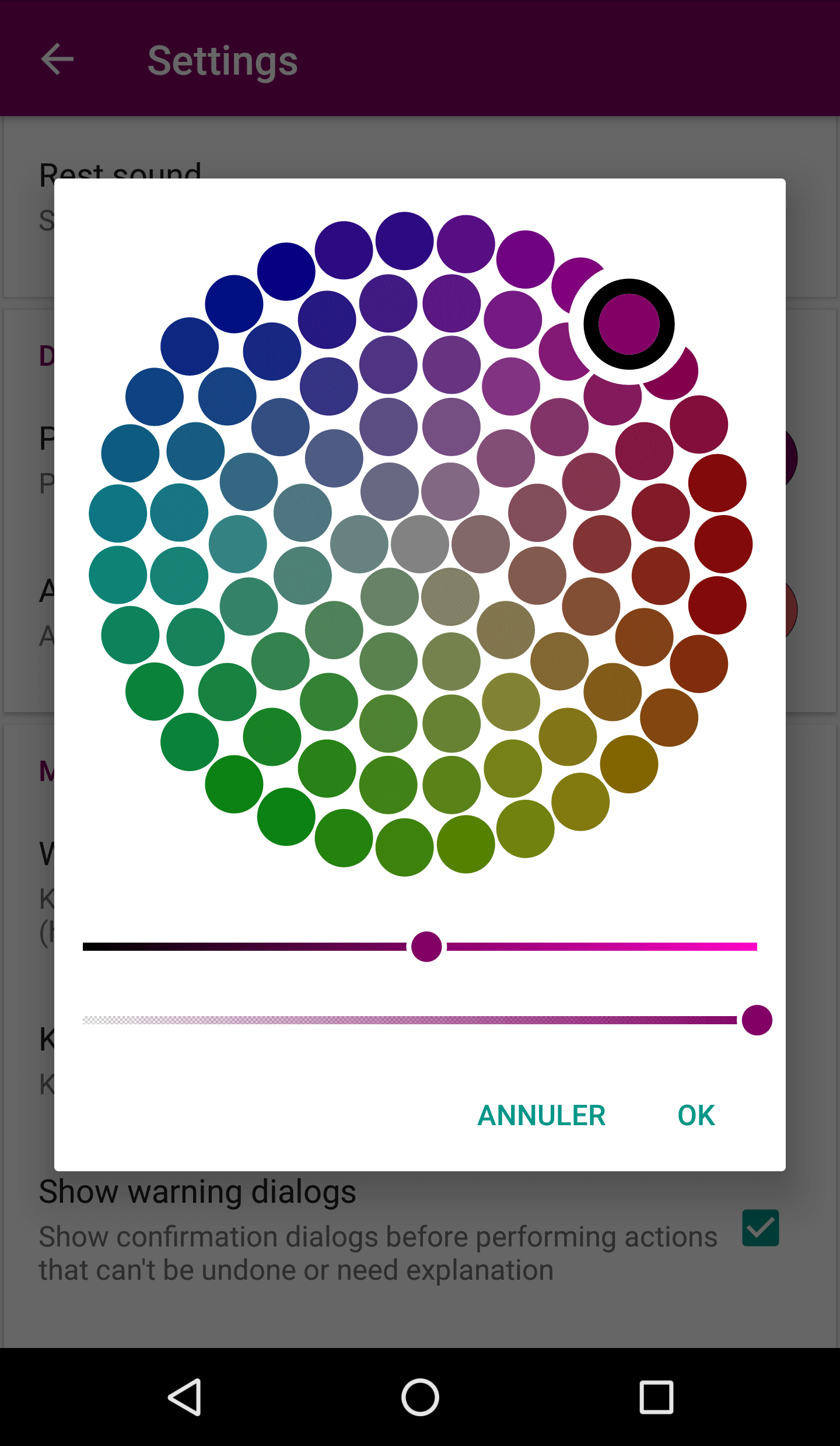Pick the currently selected magenta swatch with black ring

point(629,324)
